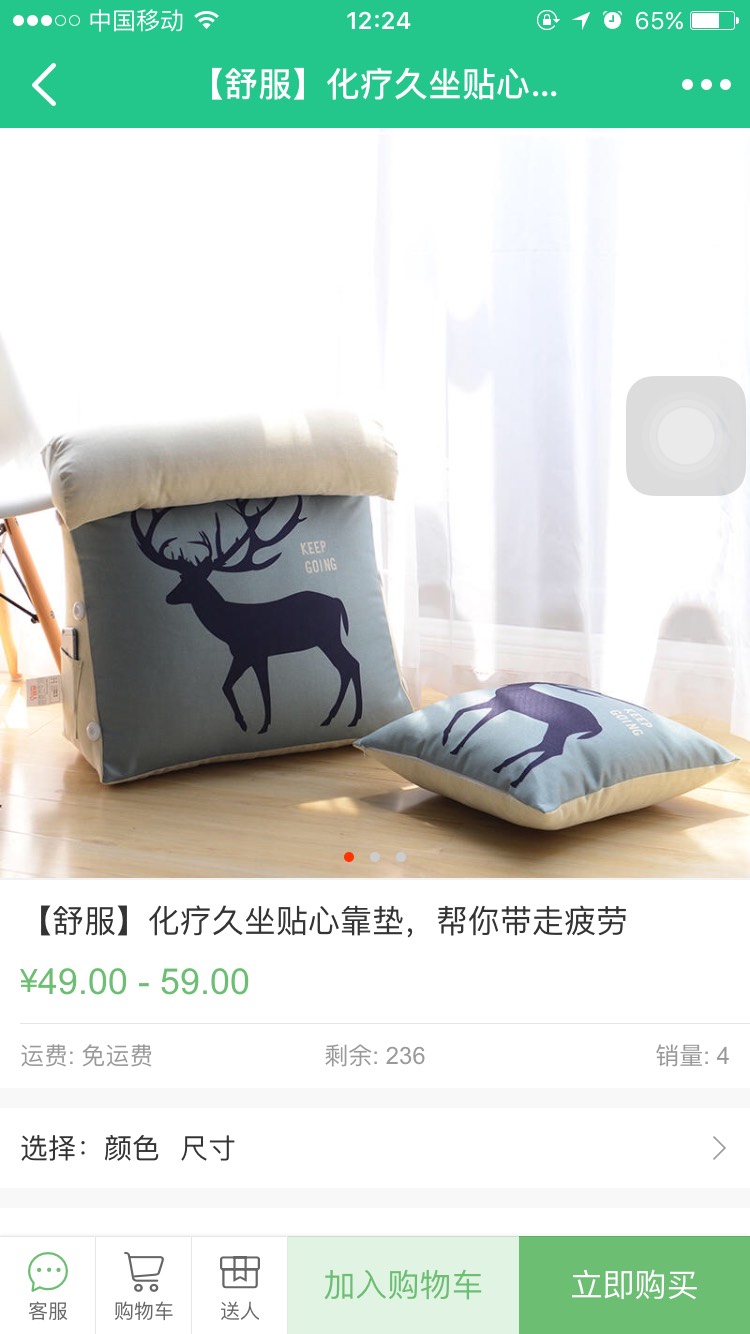Viewport: 750px width, 1334px height.
Task: Contact customer service via 客服
Action: tap(48, 1285)
